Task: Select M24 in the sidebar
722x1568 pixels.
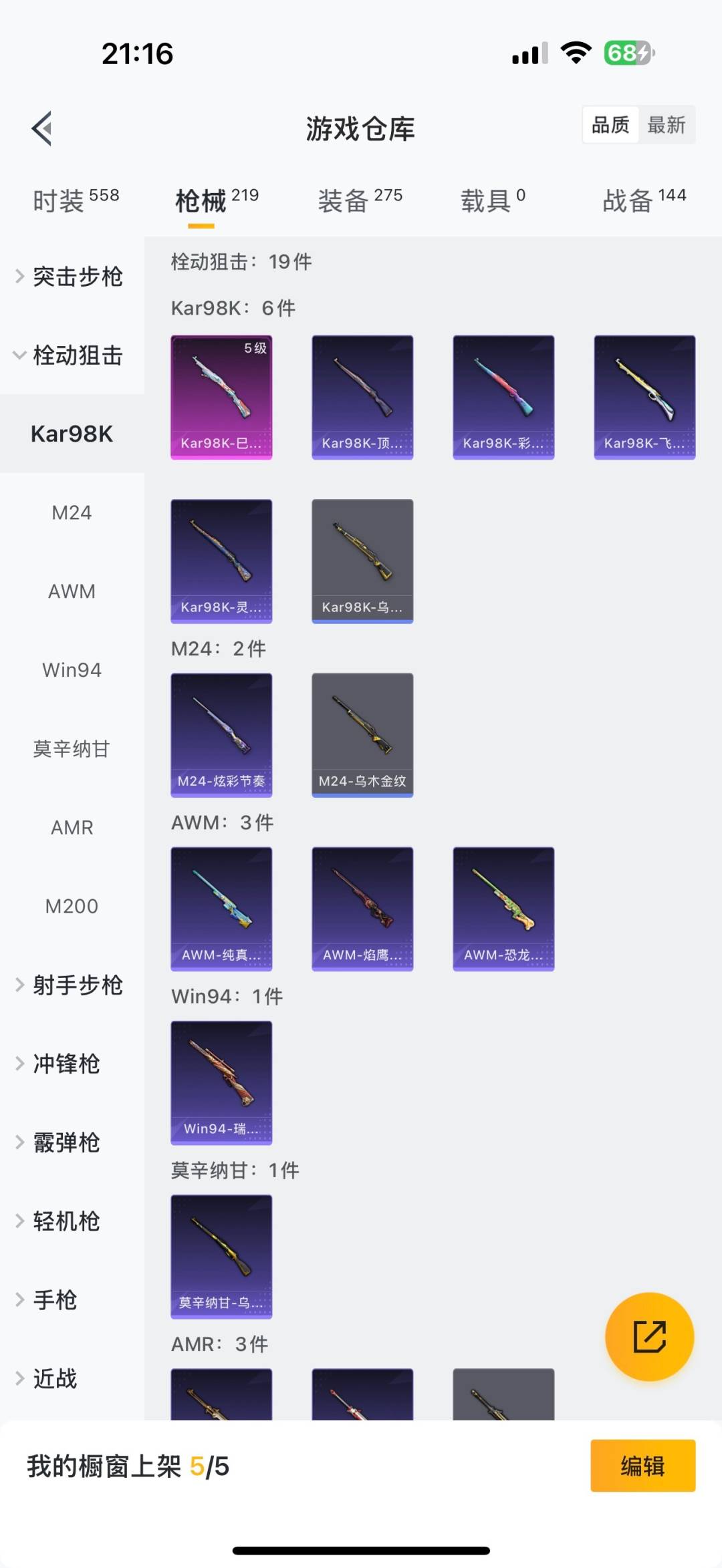Action: click(x=72, y=513)
